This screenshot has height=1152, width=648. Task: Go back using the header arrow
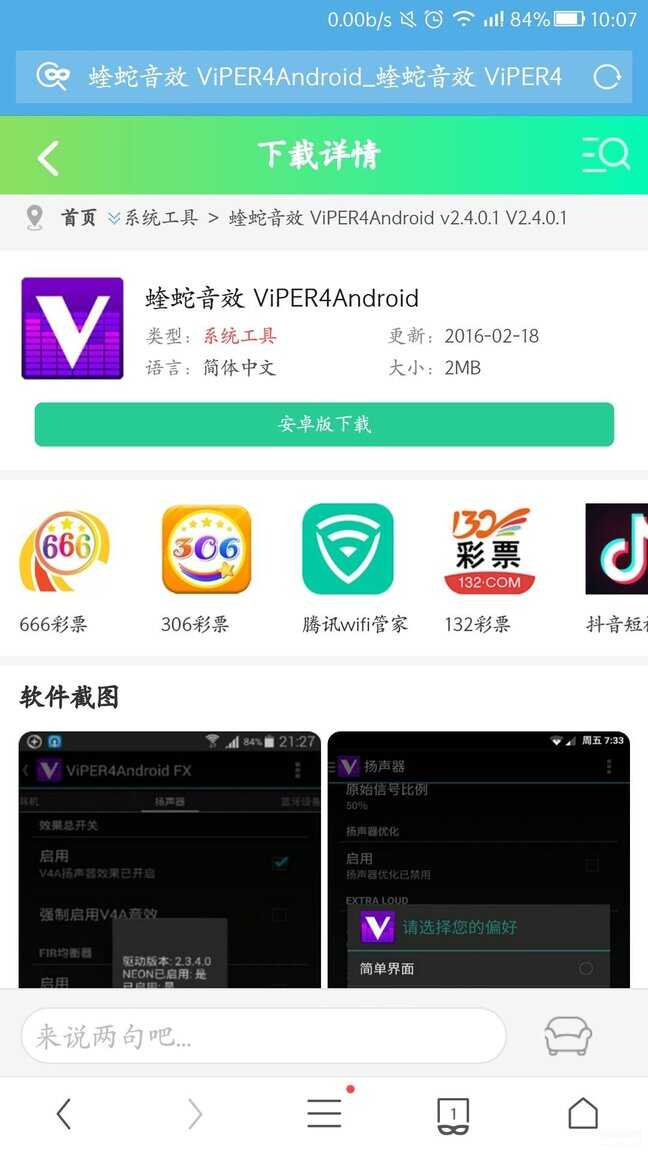(48, 157)
